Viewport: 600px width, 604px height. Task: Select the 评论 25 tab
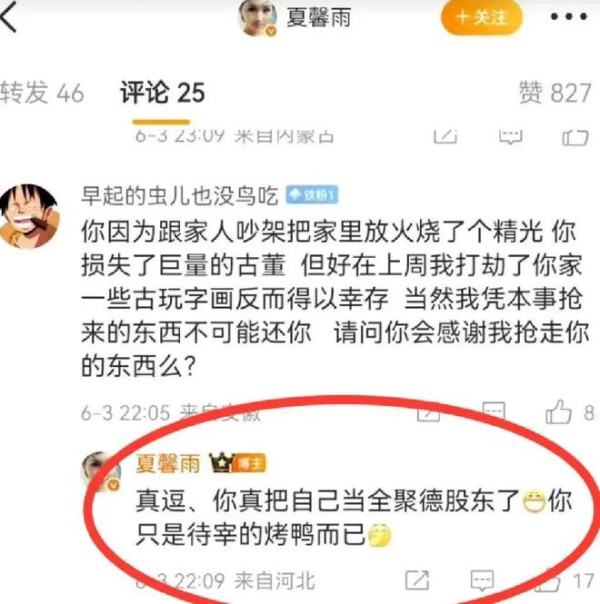click(x=162, y=93)
